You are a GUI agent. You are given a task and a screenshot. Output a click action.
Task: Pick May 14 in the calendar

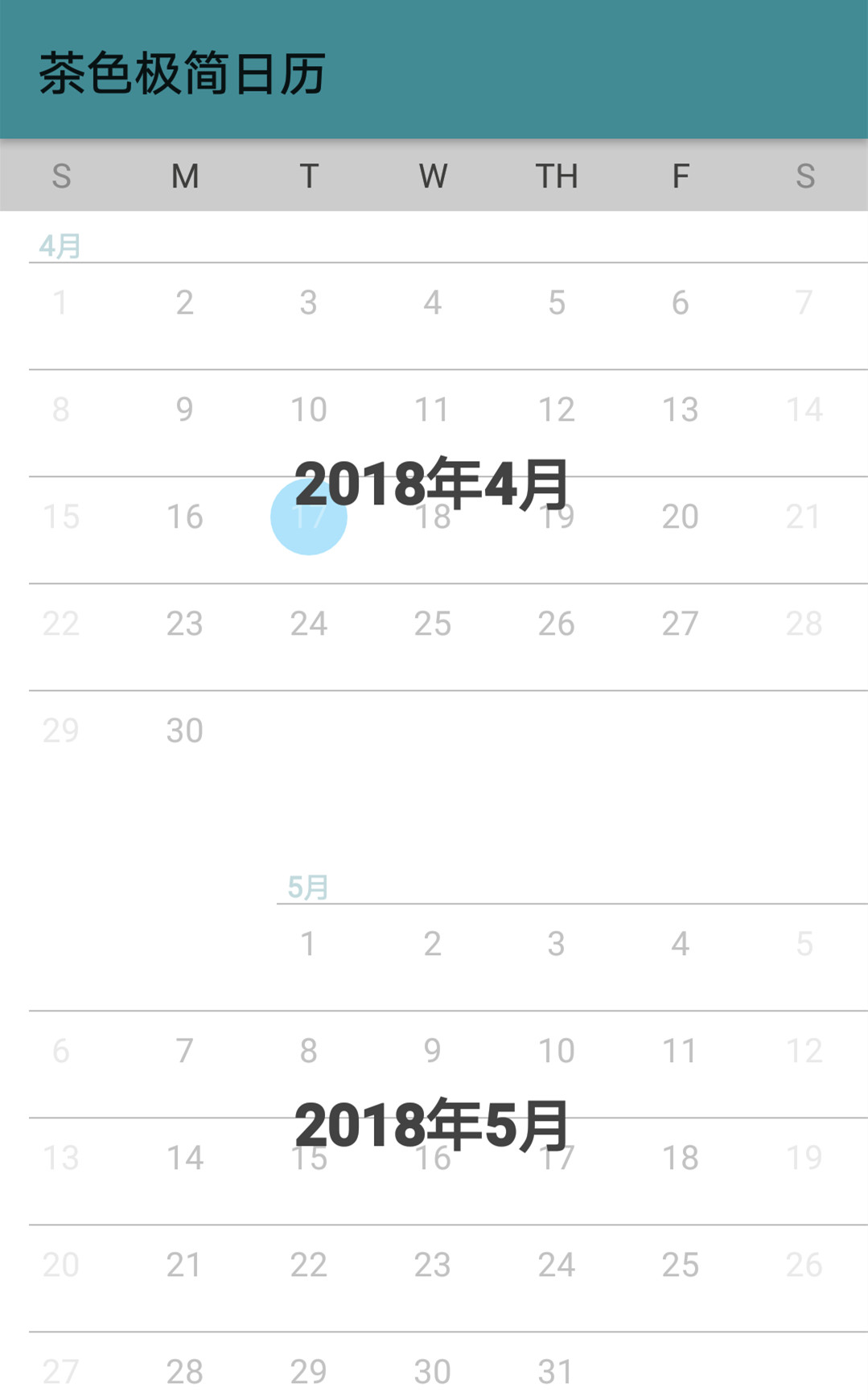185,1158
